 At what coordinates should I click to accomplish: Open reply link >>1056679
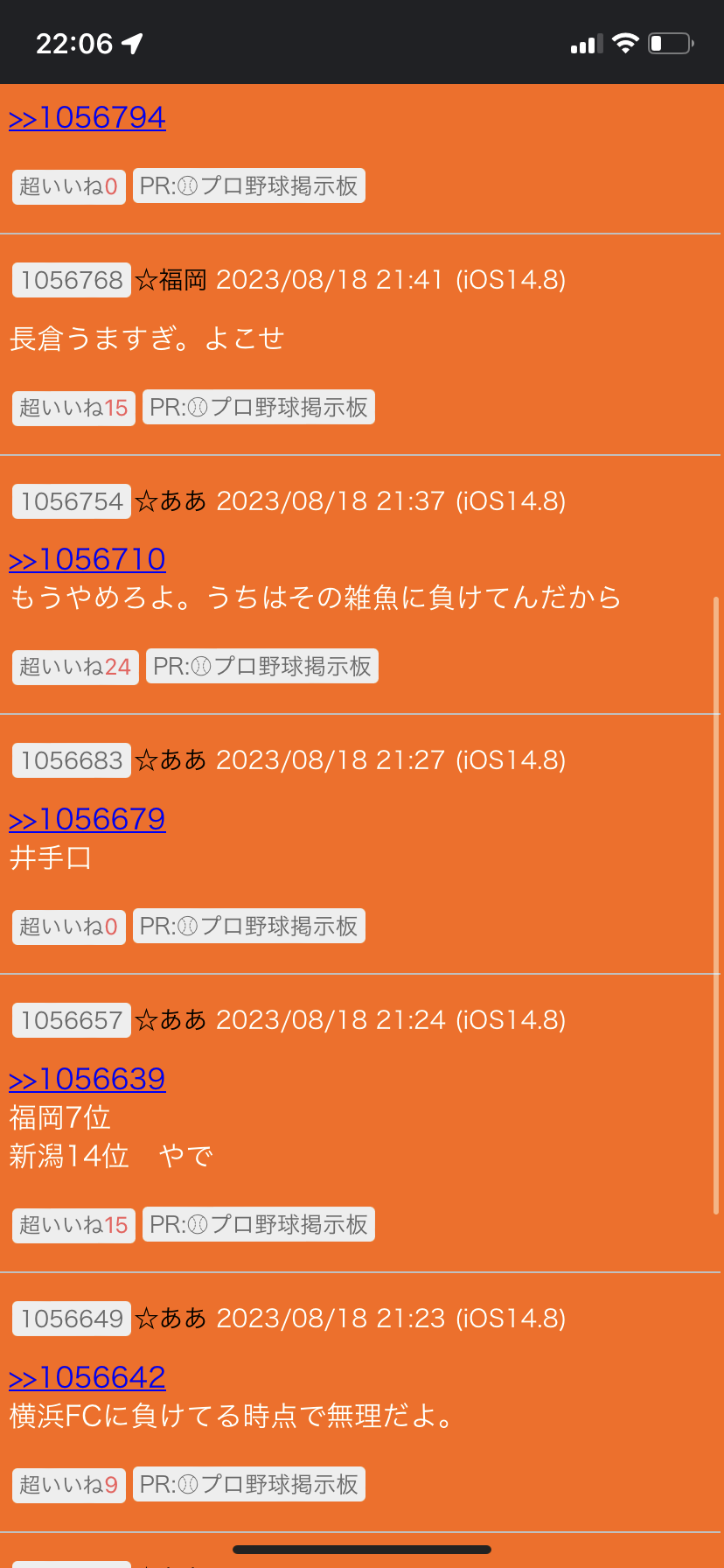coord(87,819)
